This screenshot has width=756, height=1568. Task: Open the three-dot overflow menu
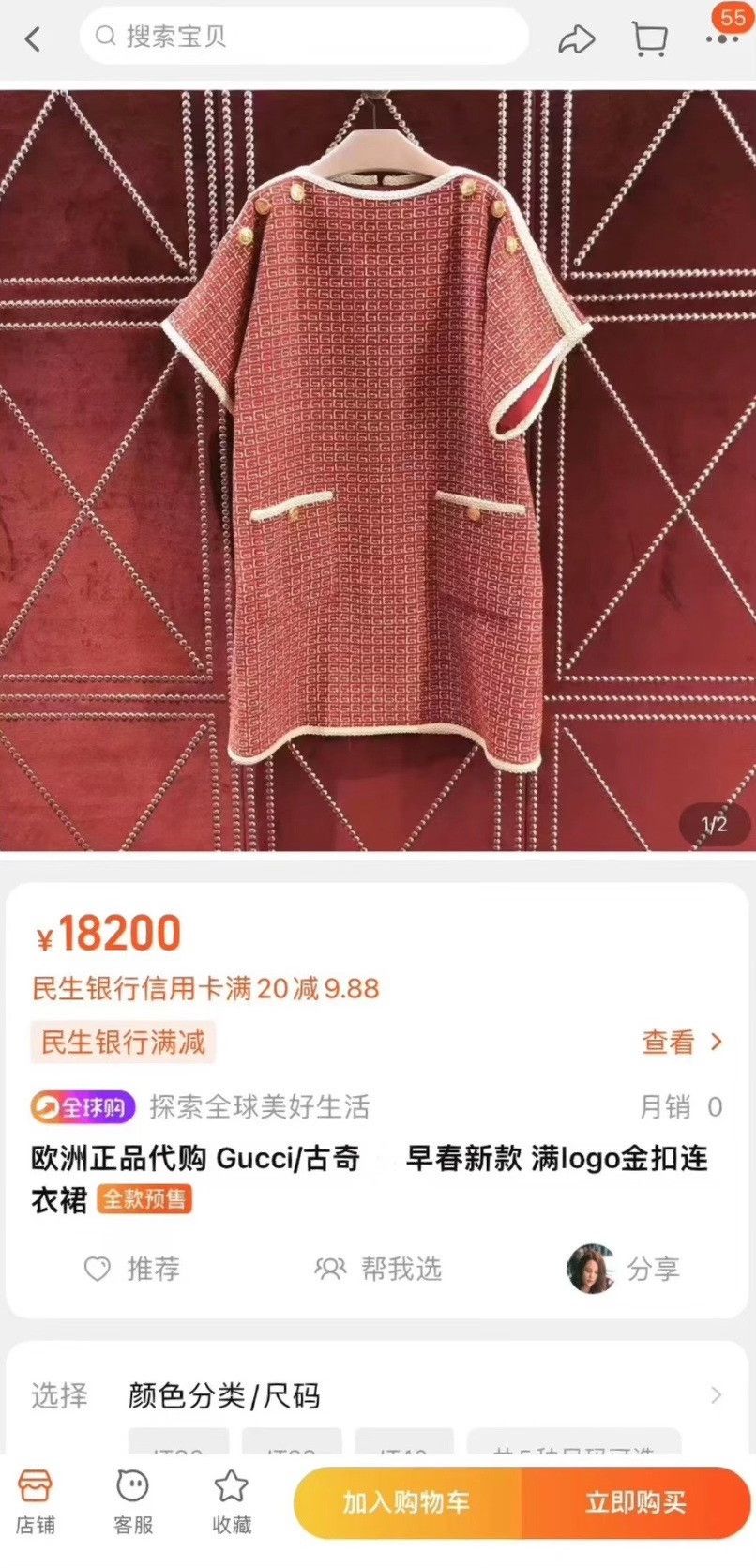pos(721,38)
